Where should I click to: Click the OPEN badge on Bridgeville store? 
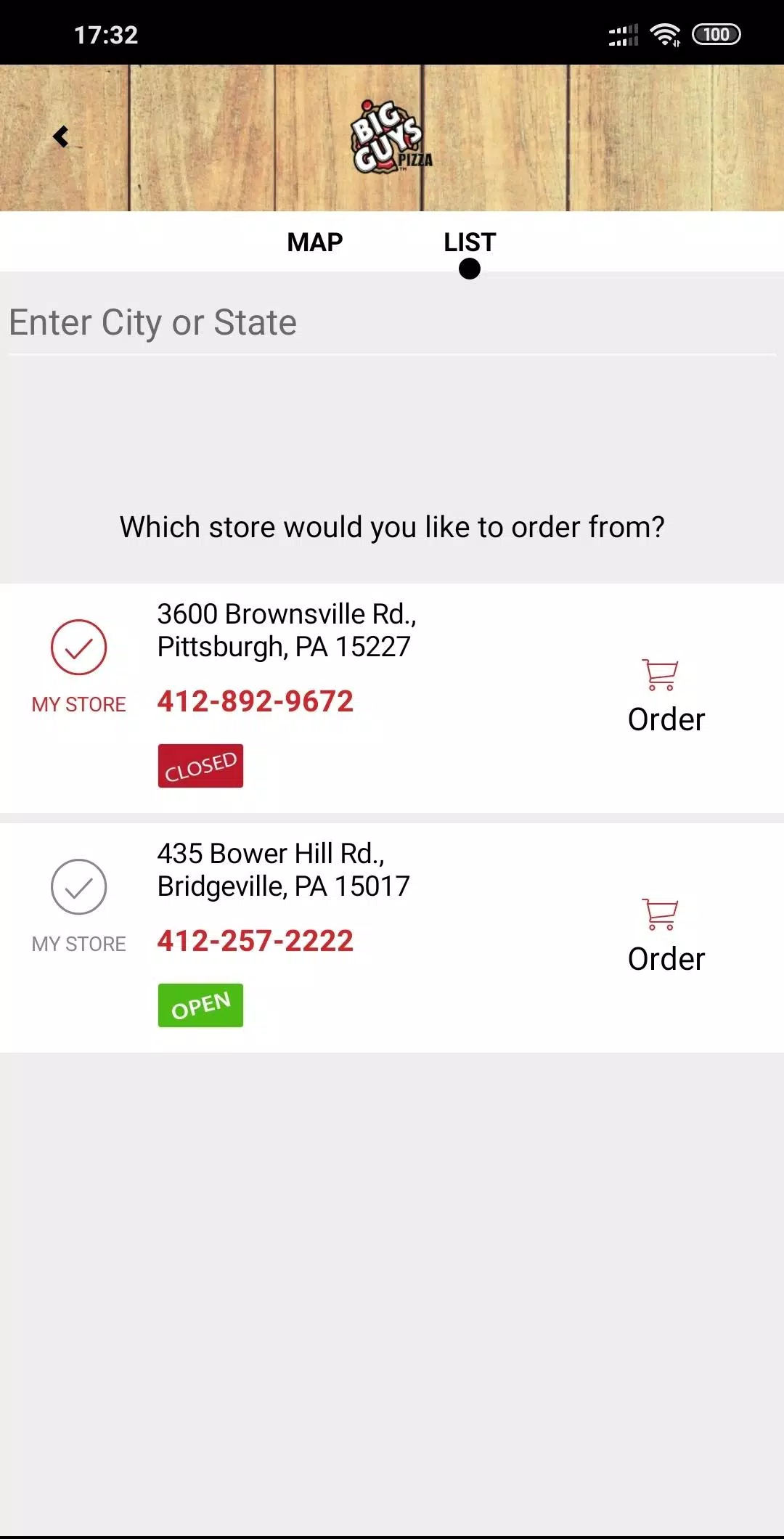tap(200, 1005)
